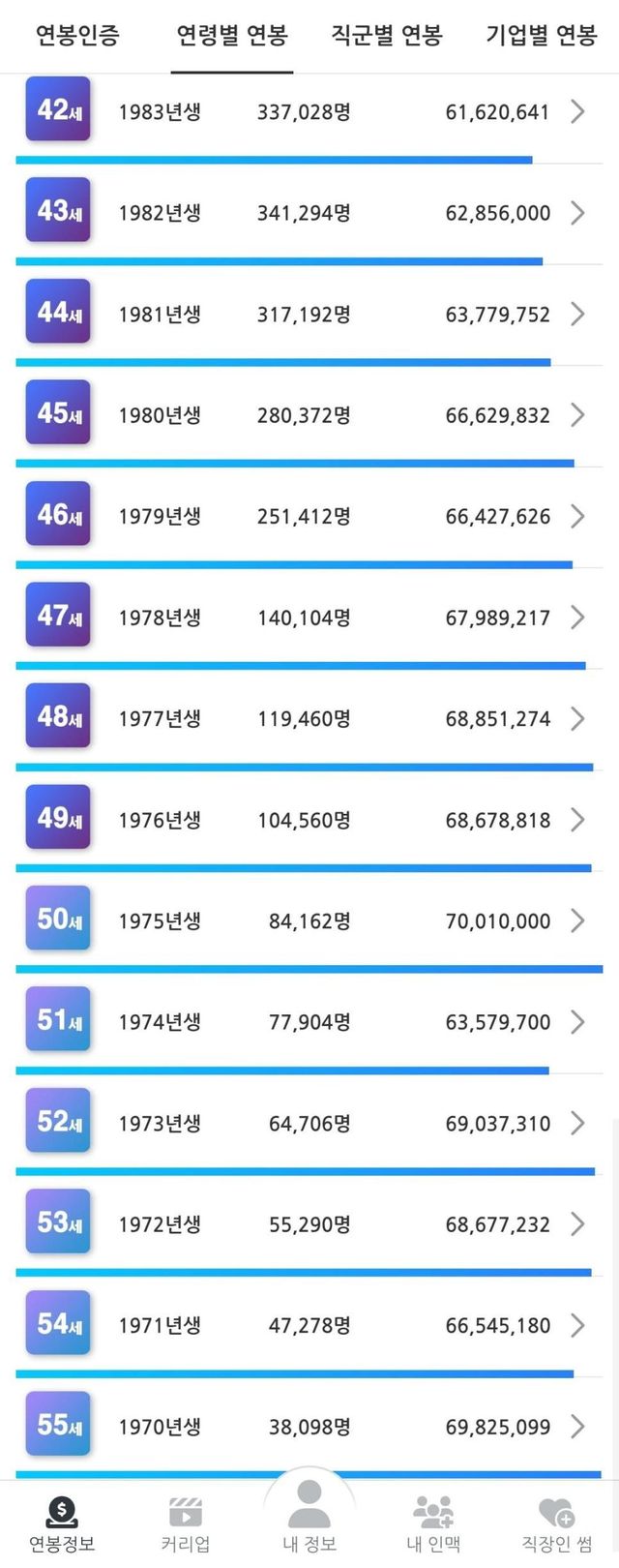Open the 55세 1970년생 salary row
619x1568 pixels.
[x=309, y=1427]
